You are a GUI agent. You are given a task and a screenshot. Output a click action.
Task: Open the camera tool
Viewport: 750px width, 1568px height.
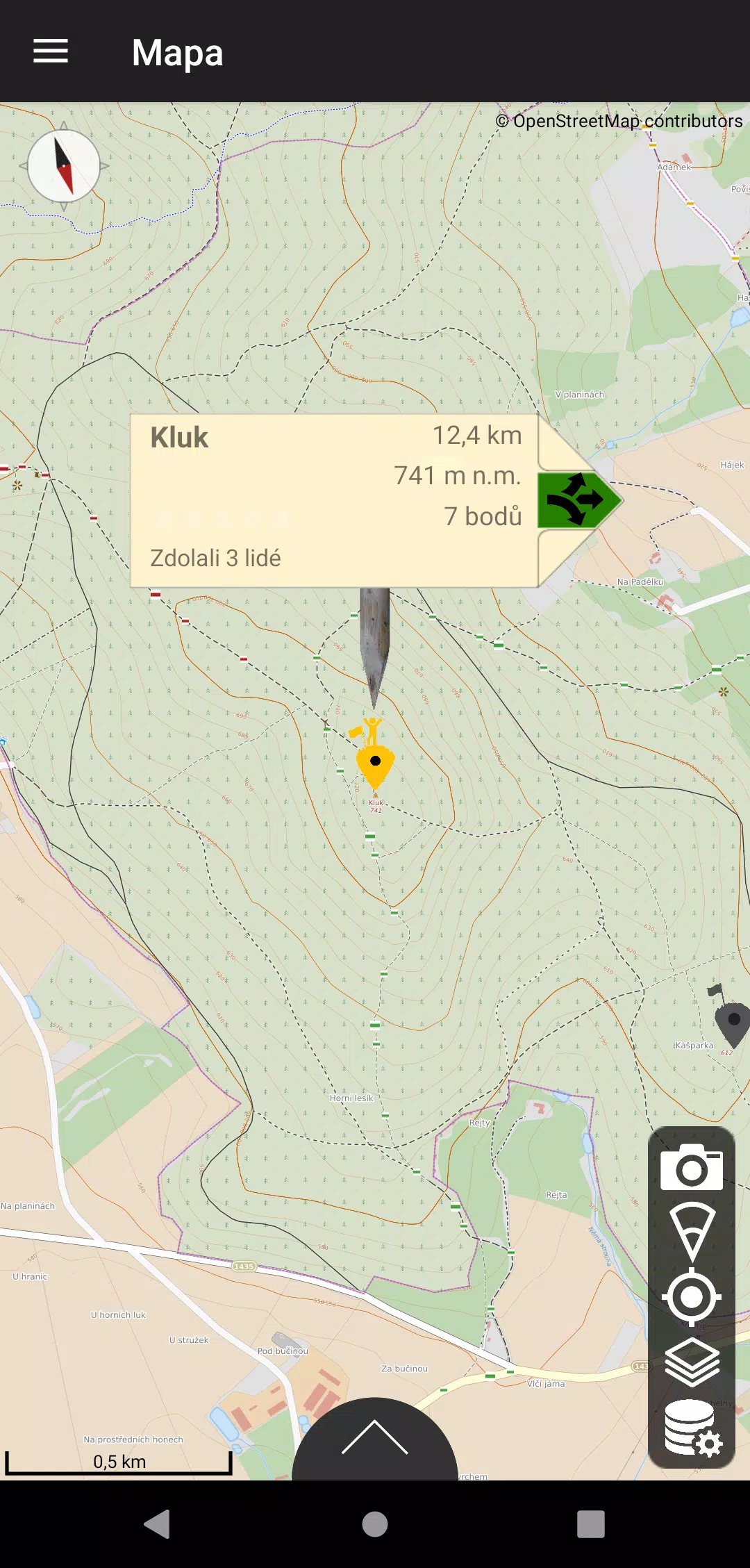point(692,1169)
